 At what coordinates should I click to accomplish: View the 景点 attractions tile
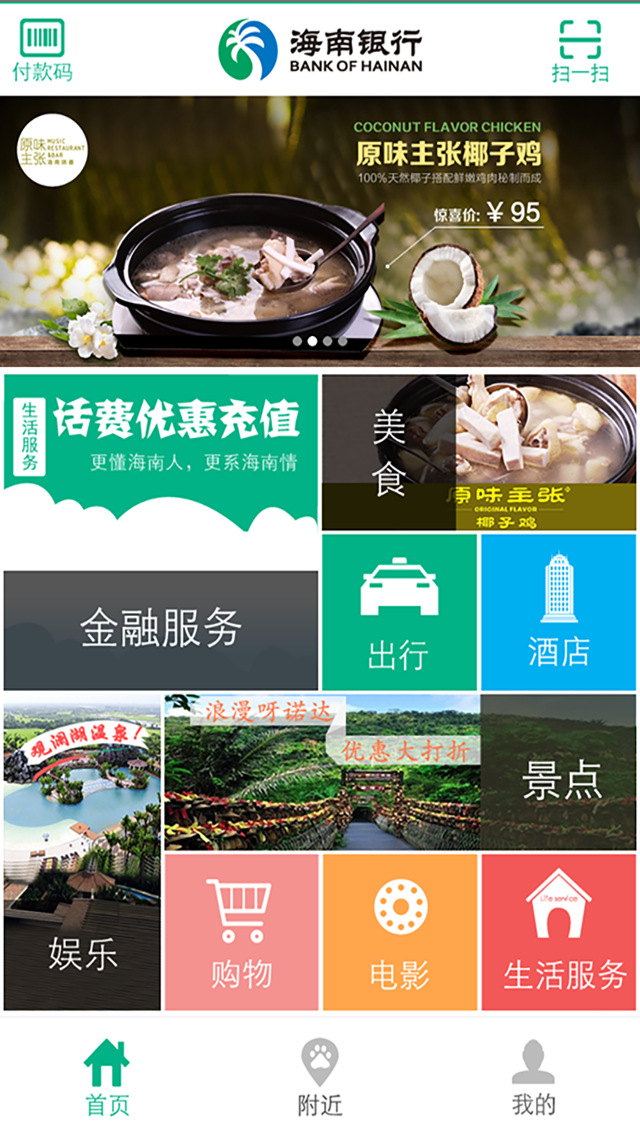coord(558,772)
